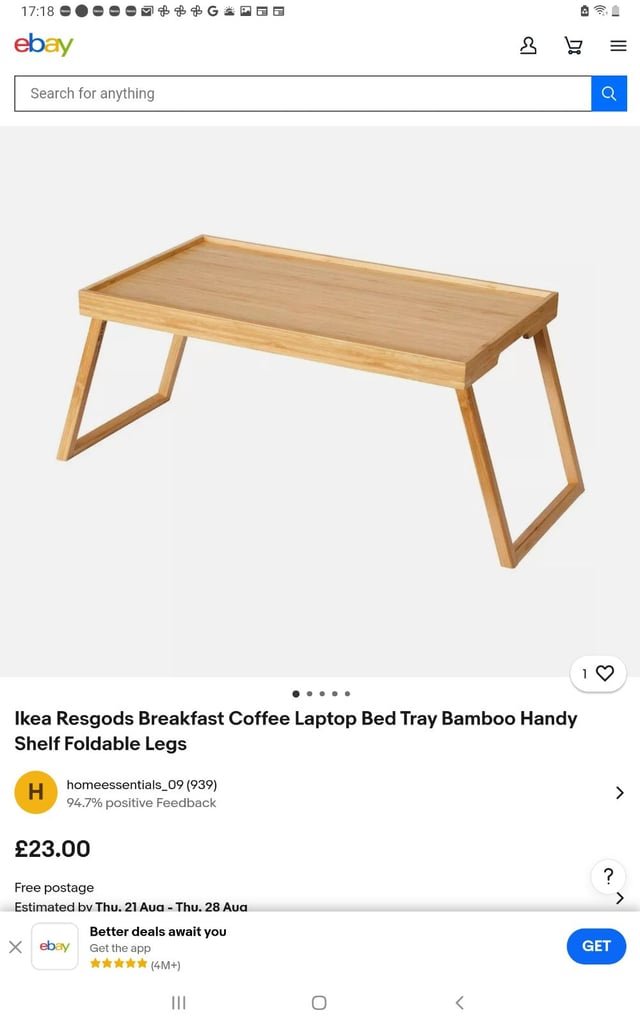Open the account profile icon

pos(528,46)
